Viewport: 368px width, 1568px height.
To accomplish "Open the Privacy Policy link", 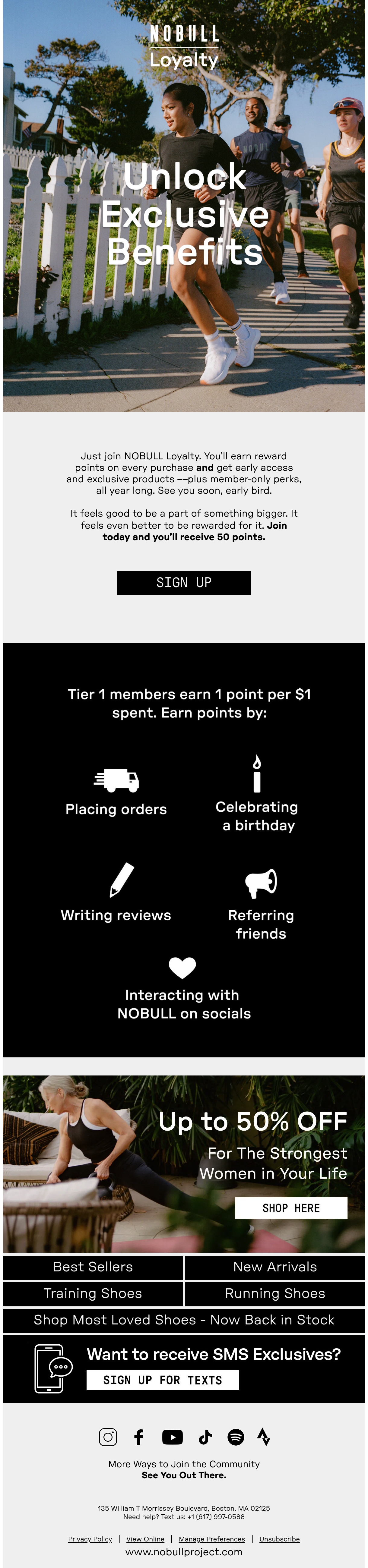I will click(90, 1539).
